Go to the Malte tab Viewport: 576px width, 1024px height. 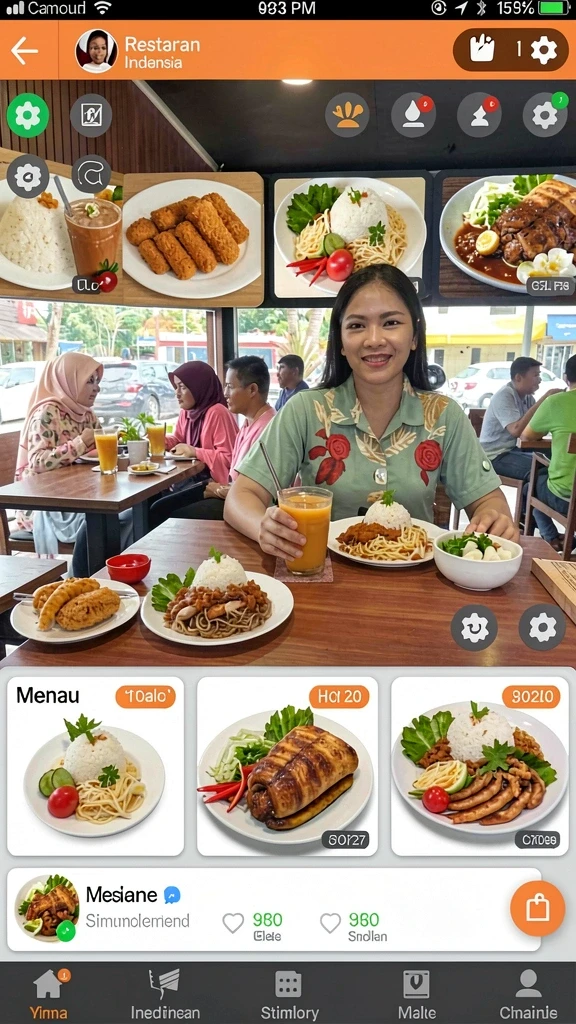pyautogui.click(x=417, y=993)
